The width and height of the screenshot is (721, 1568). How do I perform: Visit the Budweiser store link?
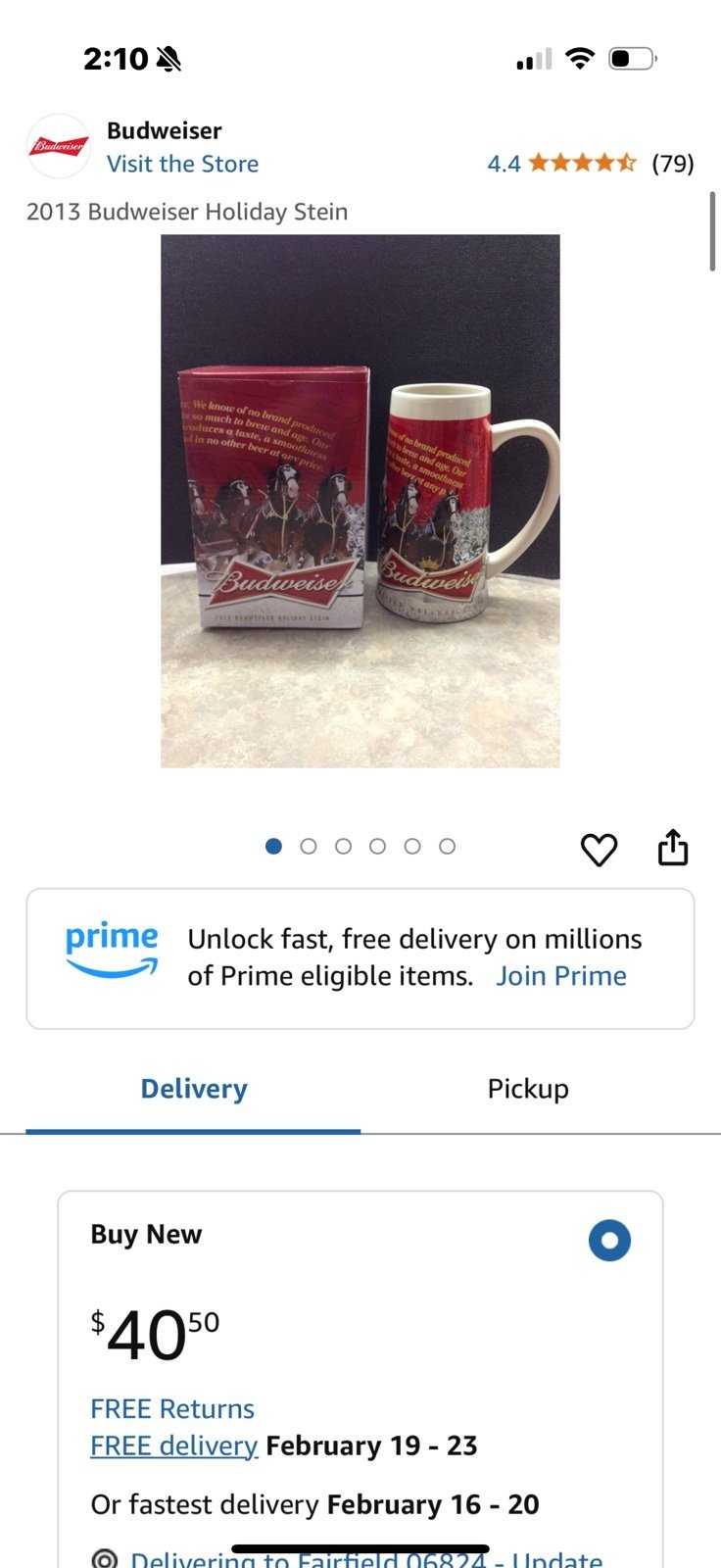click(182, 164)
